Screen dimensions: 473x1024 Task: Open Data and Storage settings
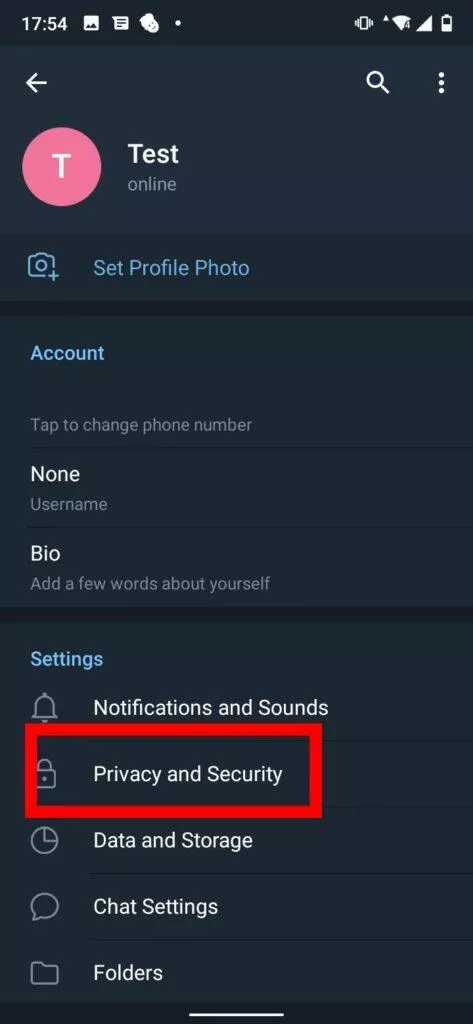pos(236,840)
